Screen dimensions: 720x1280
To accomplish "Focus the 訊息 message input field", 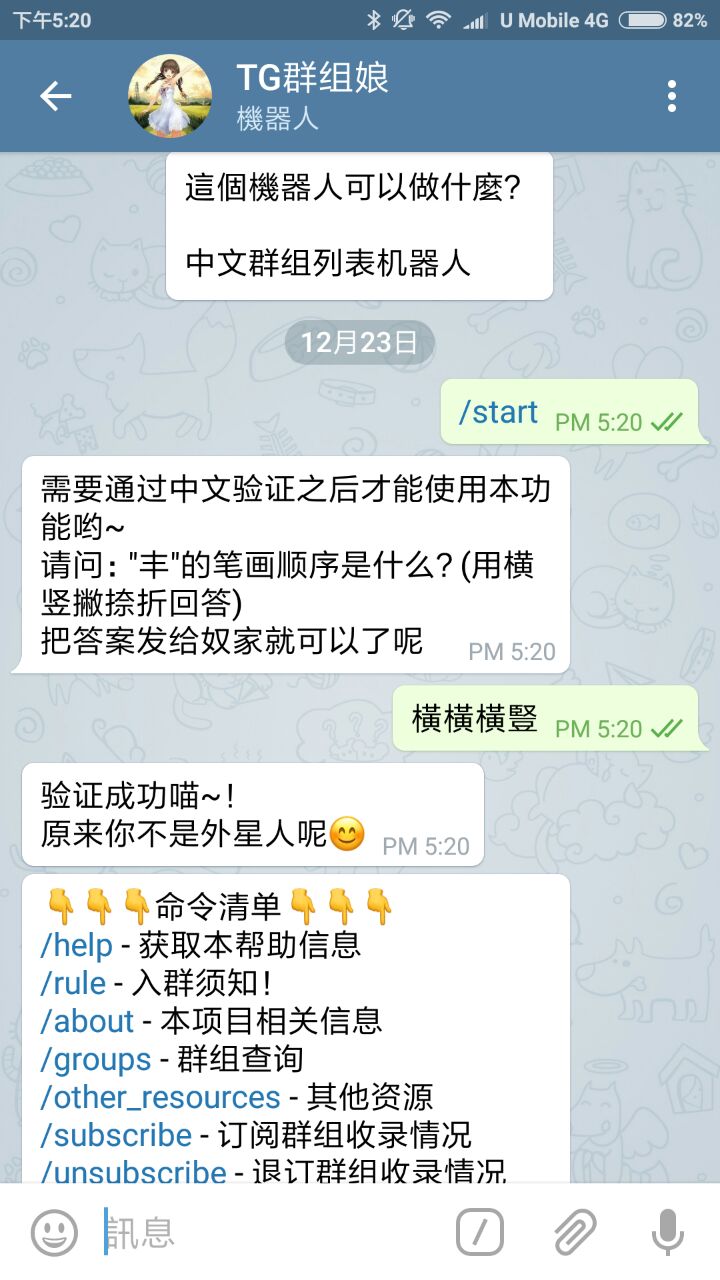I will 270,1232.
